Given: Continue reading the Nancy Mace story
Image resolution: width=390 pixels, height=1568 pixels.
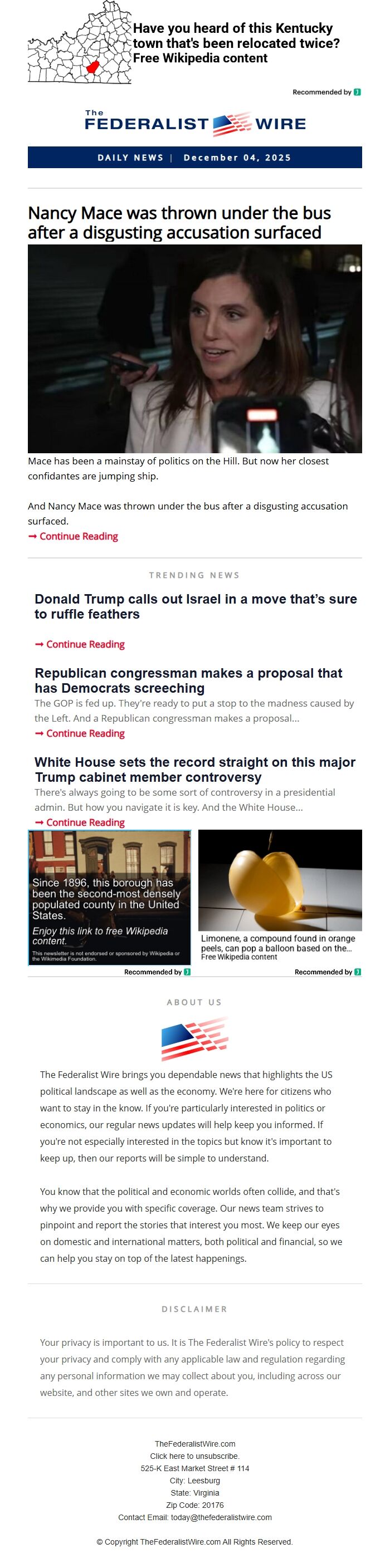Looking at the screenshot, I should pos(78,536).
